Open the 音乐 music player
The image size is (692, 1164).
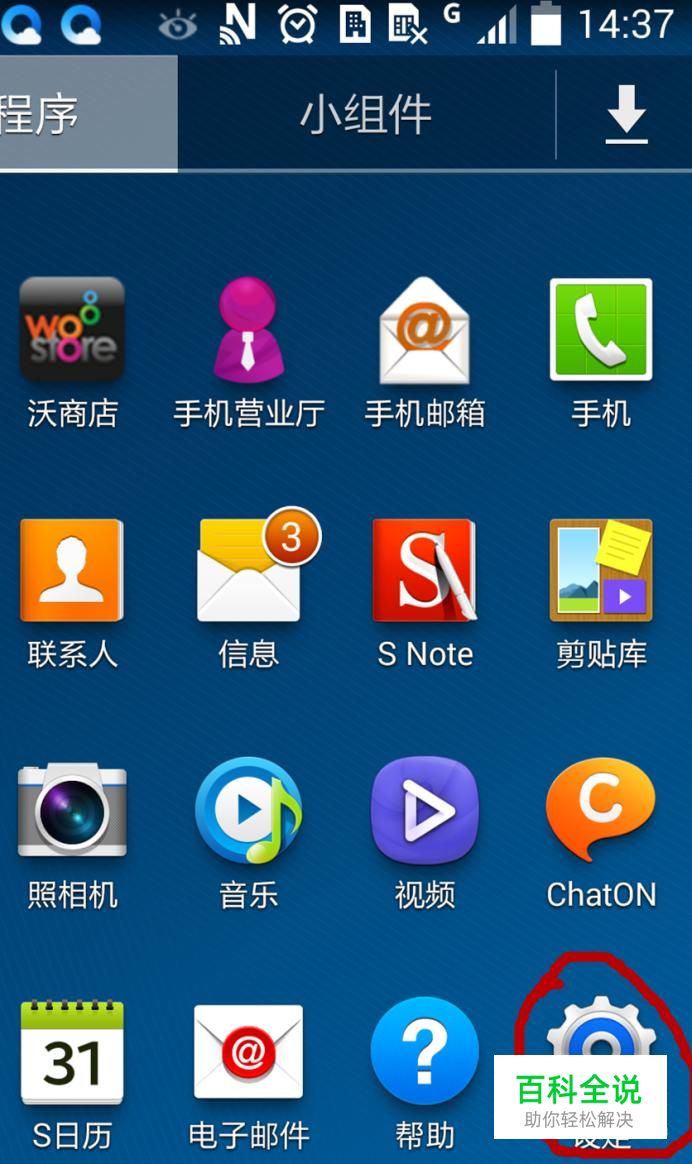tap(248, 812)
